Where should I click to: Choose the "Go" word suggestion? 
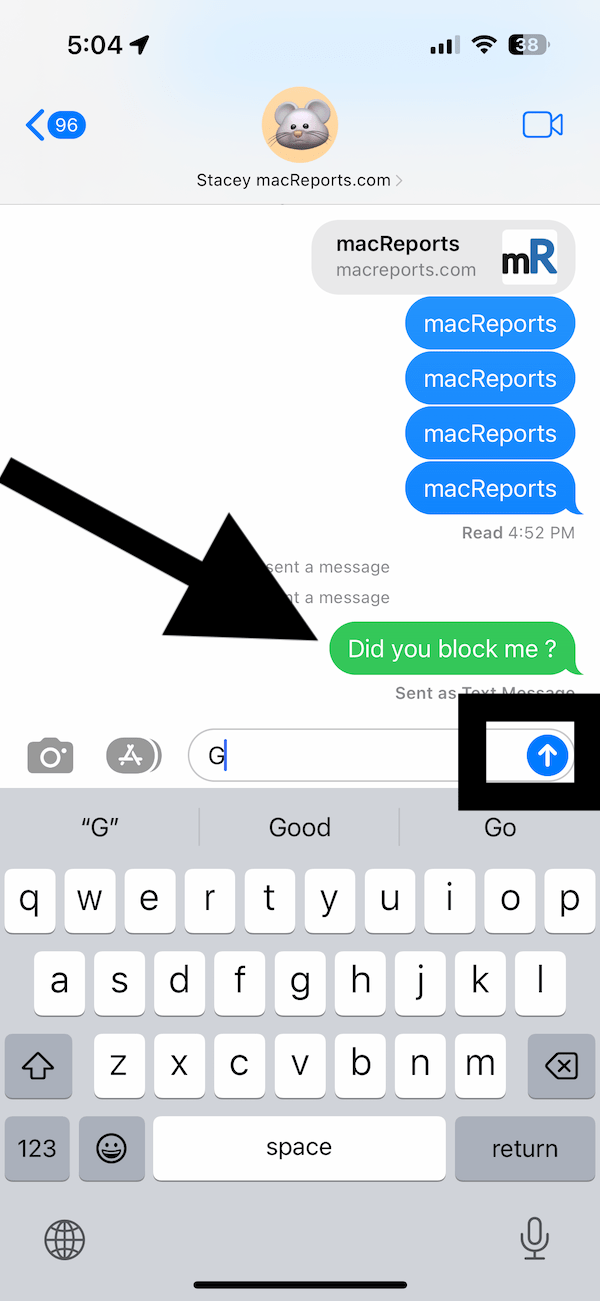[500, 827]
